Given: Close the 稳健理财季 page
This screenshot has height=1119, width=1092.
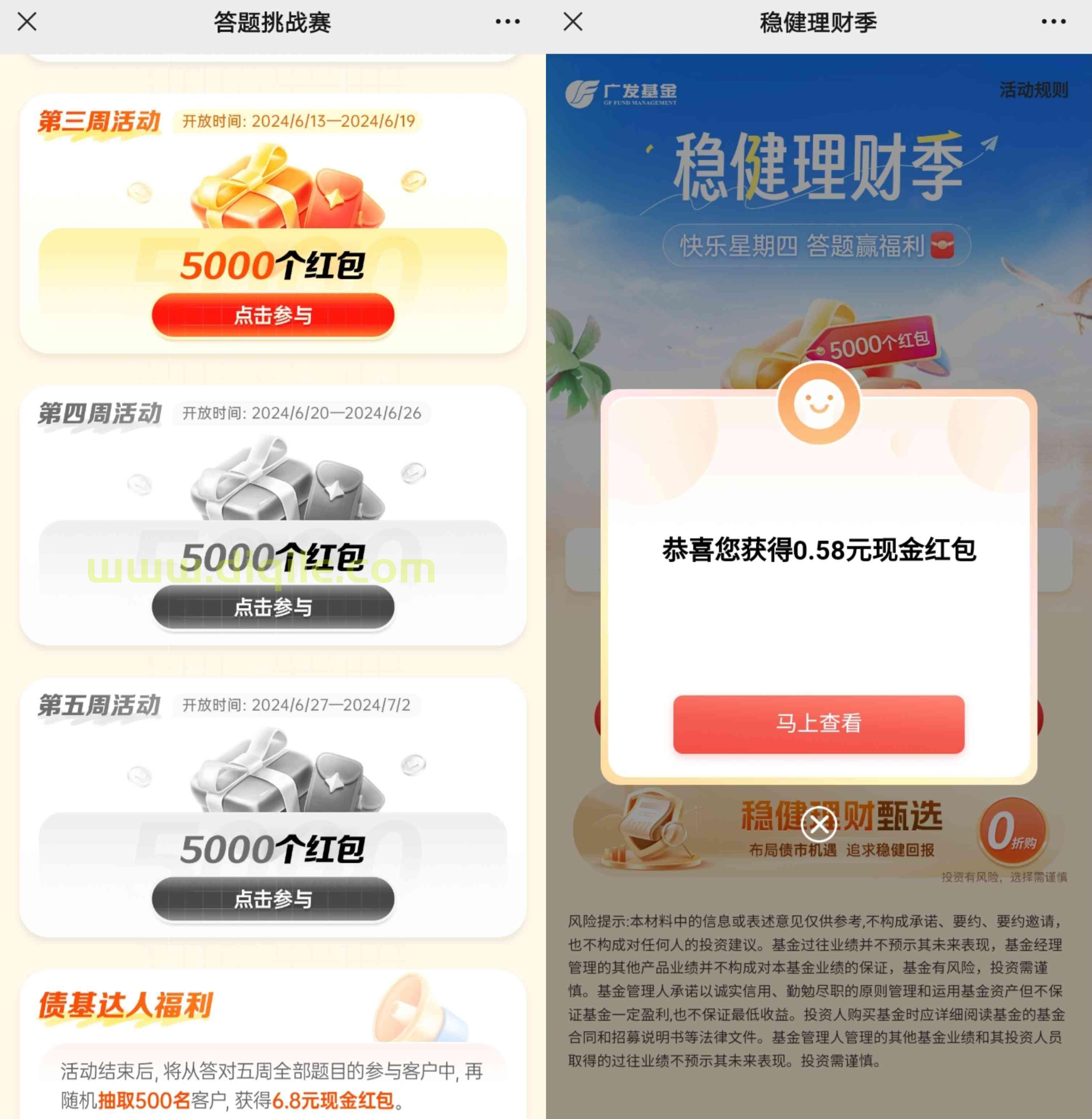Looking at the screenshot, I should coord(573,22).
